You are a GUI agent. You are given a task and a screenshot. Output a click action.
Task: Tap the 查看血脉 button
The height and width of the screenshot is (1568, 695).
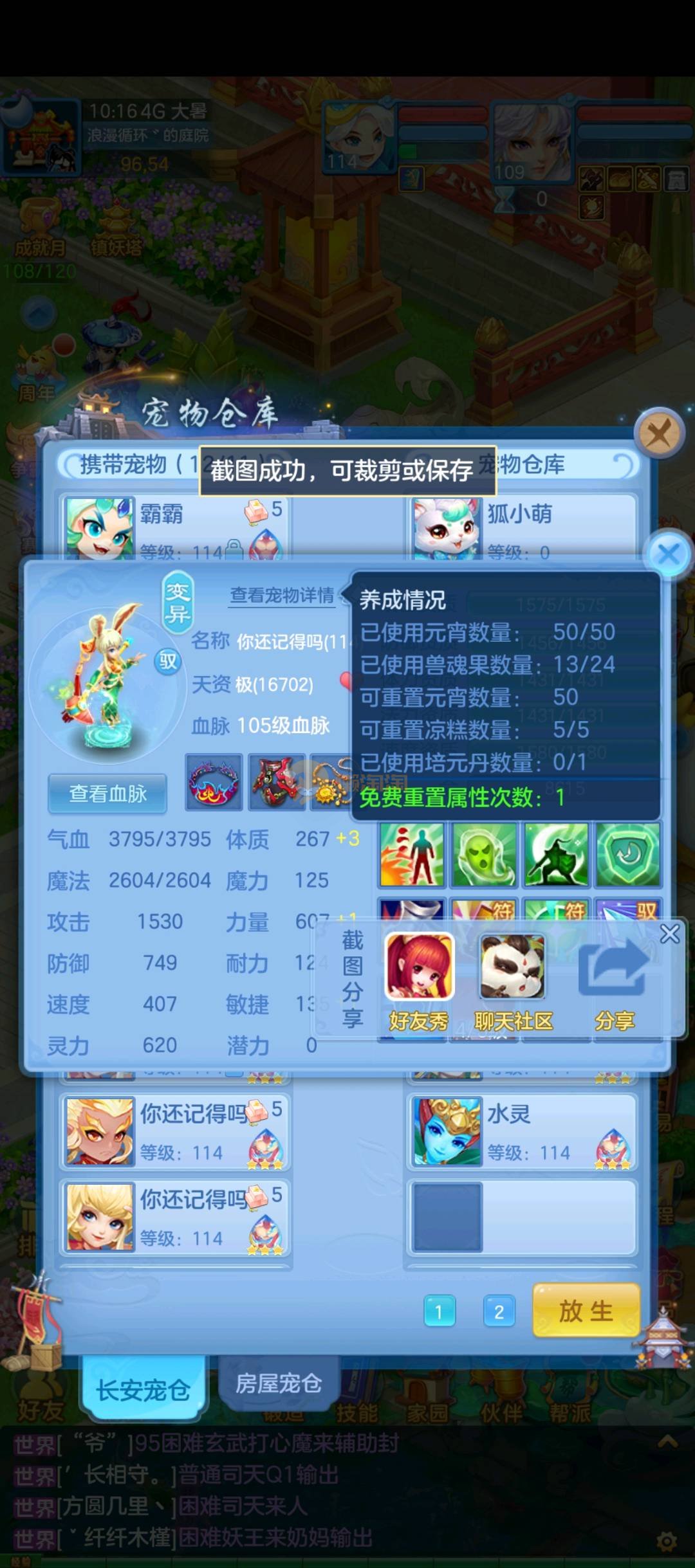pos(108,794)
